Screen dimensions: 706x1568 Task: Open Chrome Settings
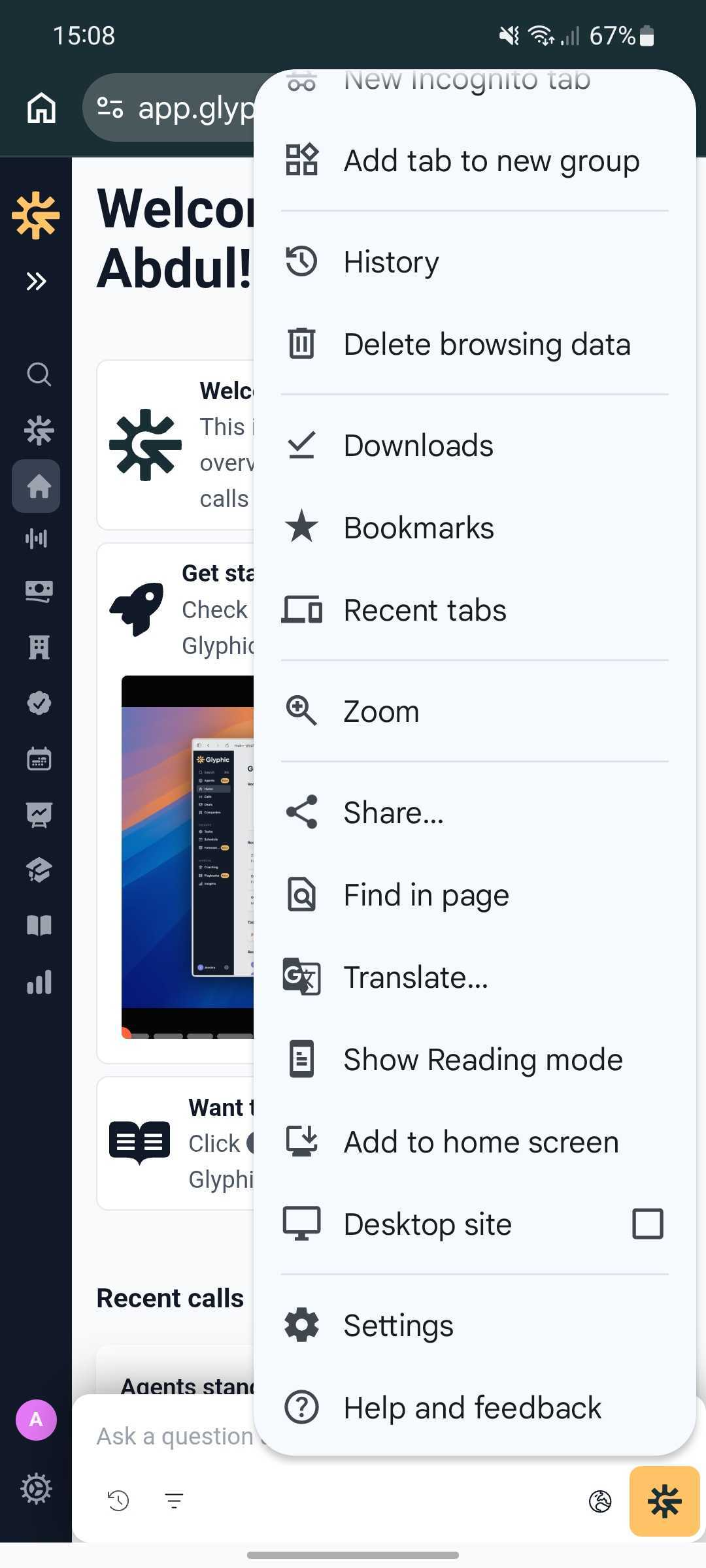(x=398, y=1326)
